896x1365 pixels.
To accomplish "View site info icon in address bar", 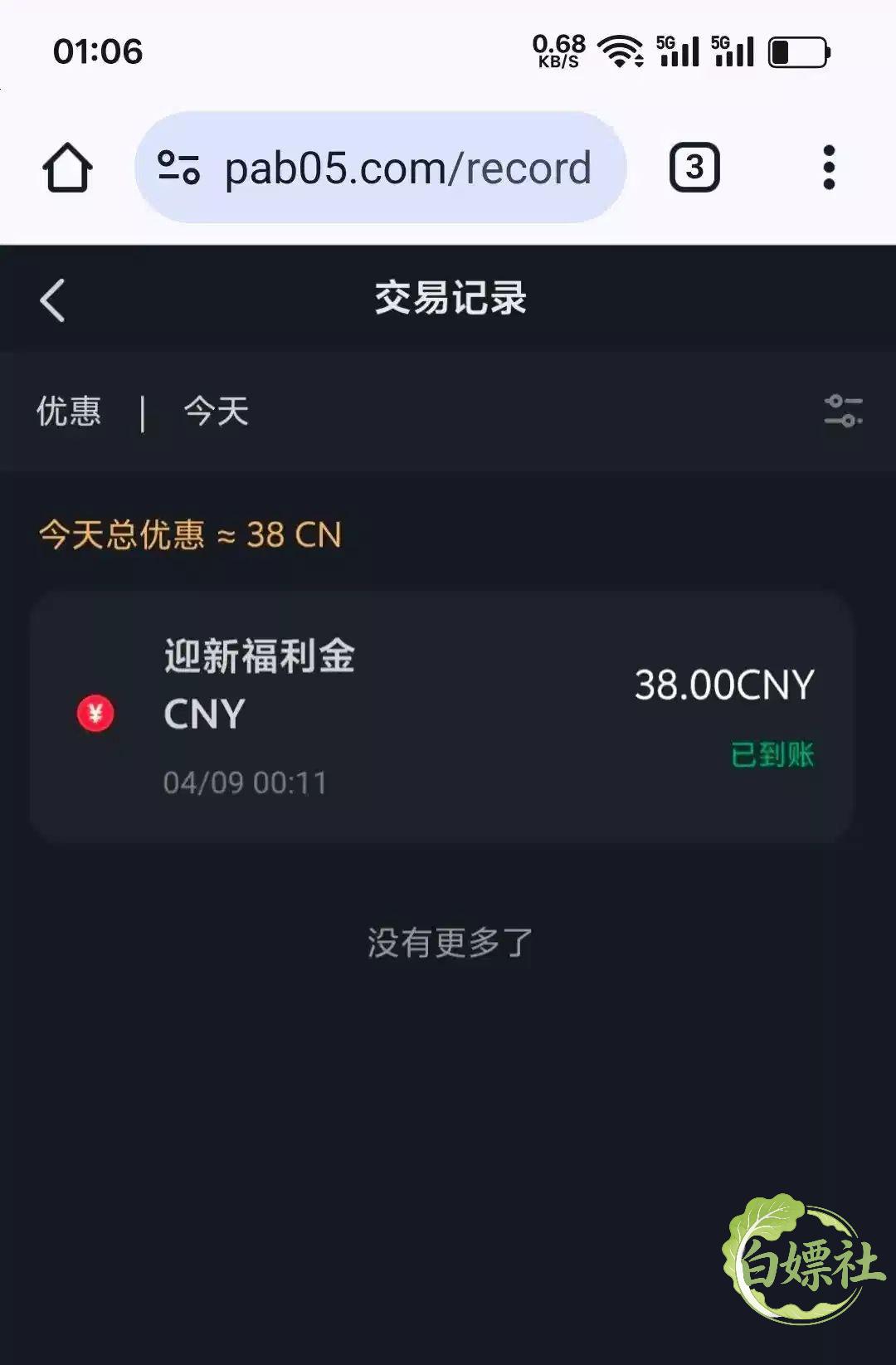I will click(x=179, y=168).
